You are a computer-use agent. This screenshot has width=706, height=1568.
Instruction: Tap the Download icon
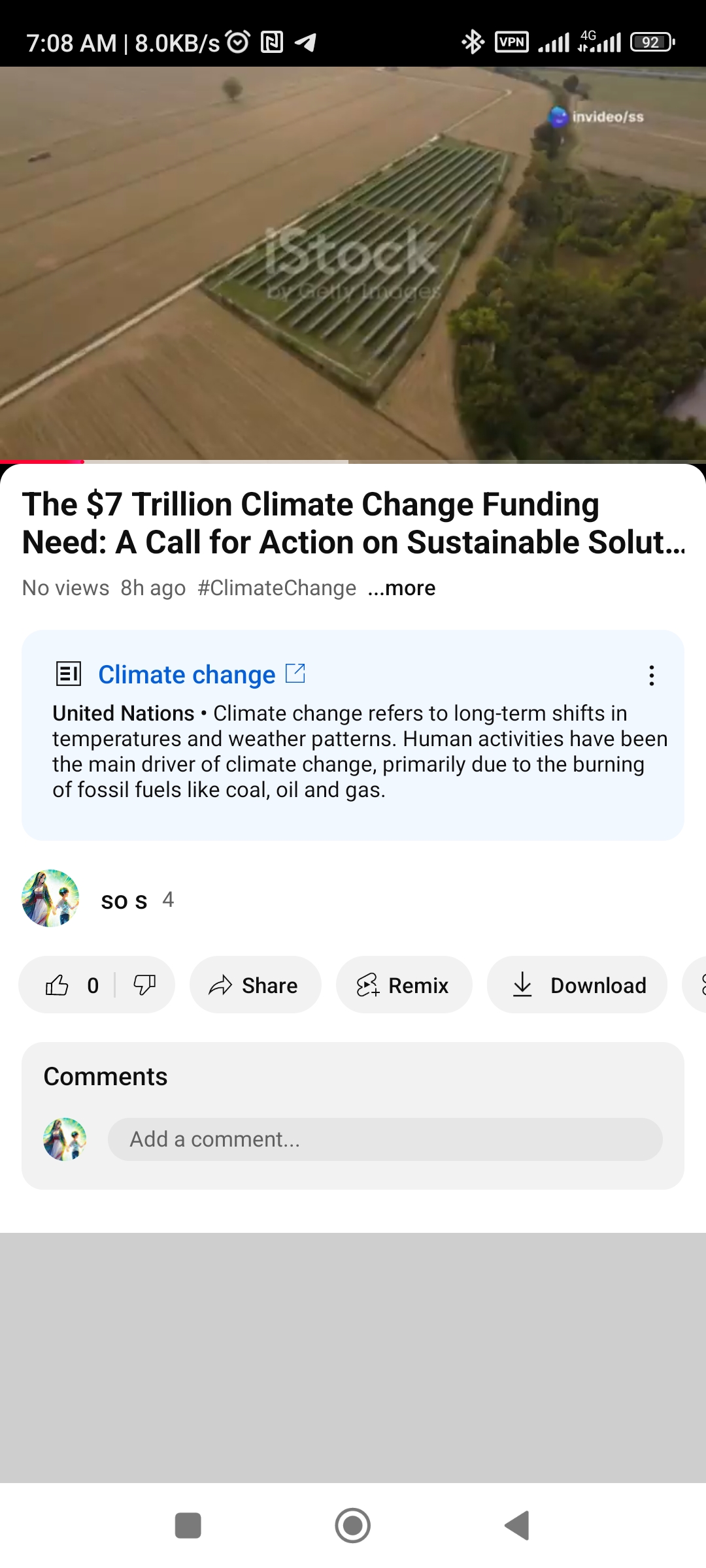pos(522,985)
